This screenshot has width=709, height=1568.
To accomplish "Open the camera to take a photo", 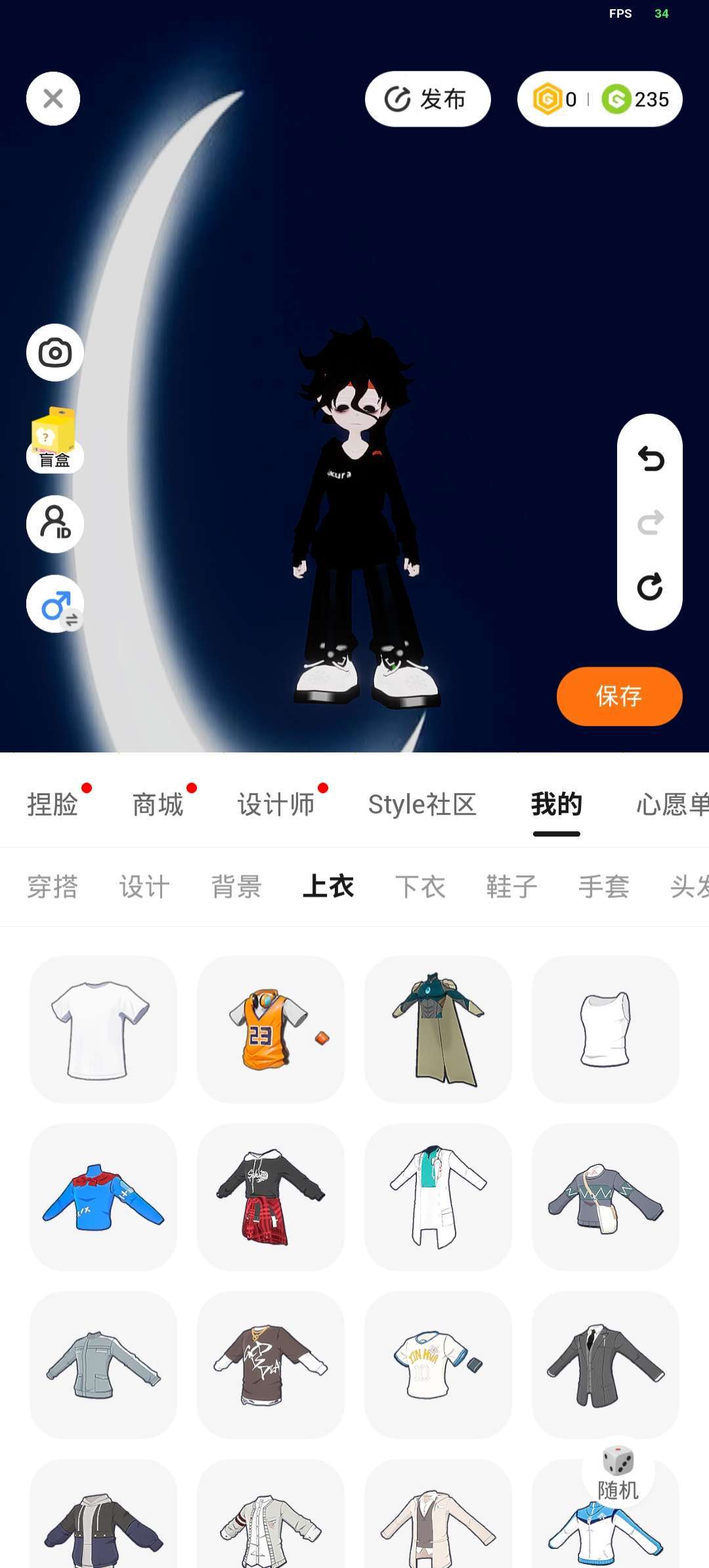I will (x=55, y=353).
